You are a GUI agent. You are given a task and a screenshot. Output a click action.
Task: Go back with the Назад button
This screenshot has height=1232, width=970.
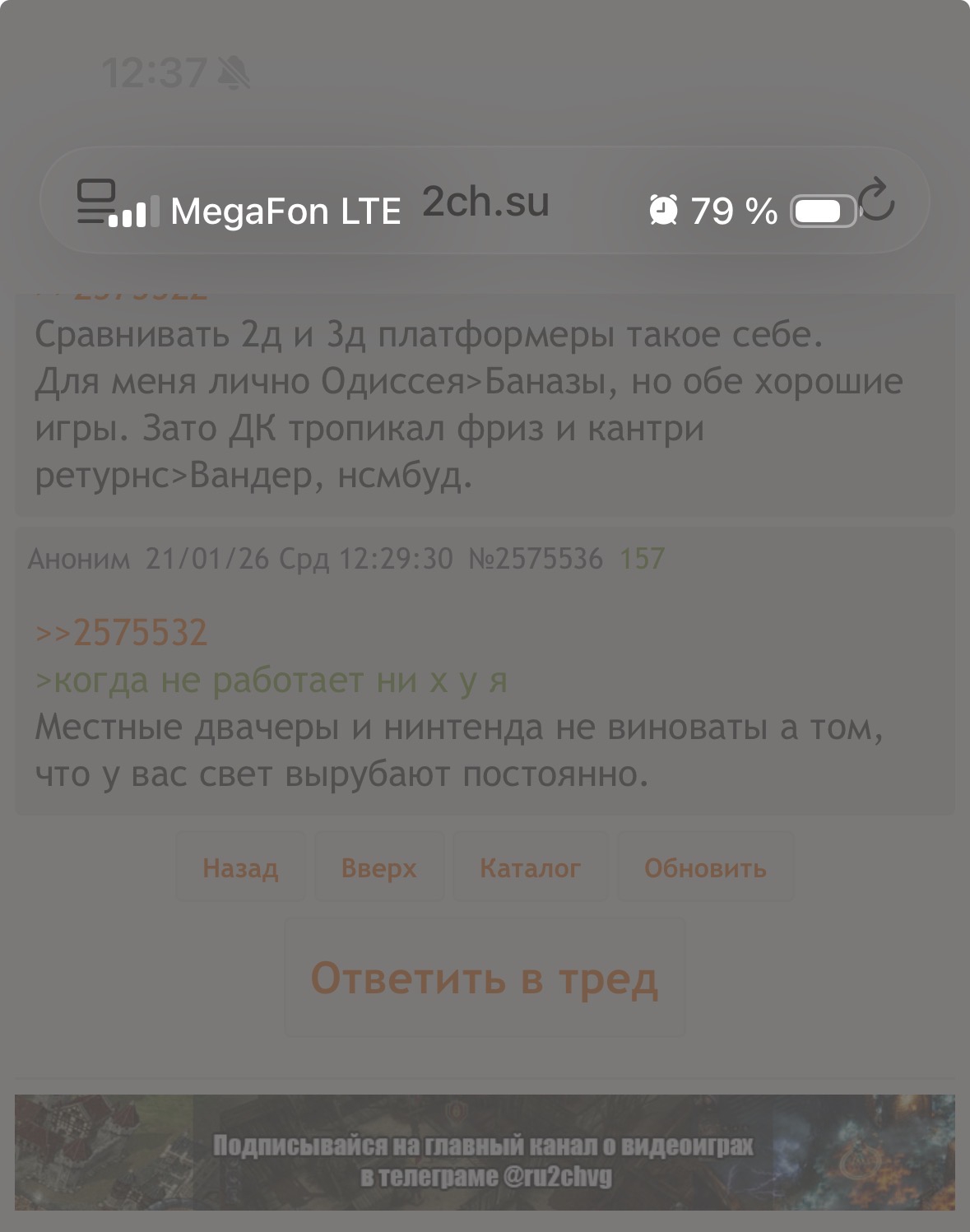(x=240, y=867)
